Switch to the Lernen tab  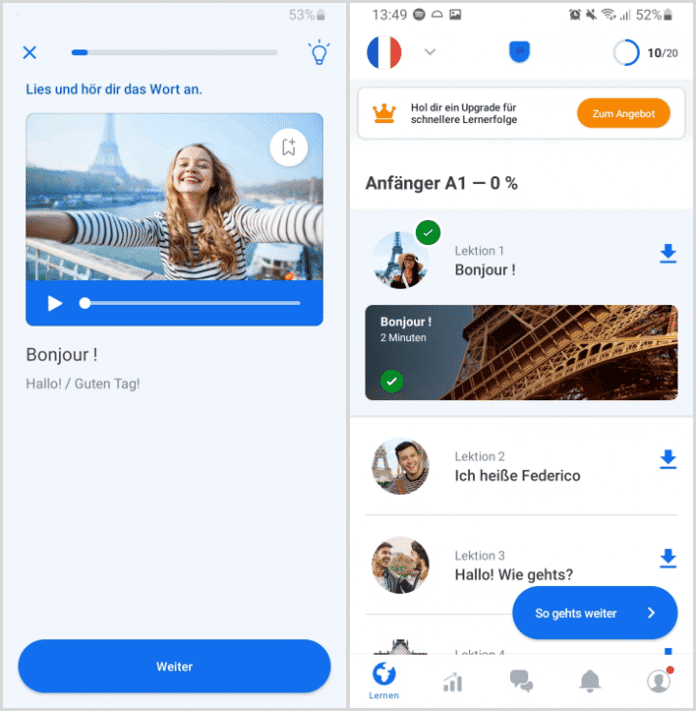click(x=383, y=680)
